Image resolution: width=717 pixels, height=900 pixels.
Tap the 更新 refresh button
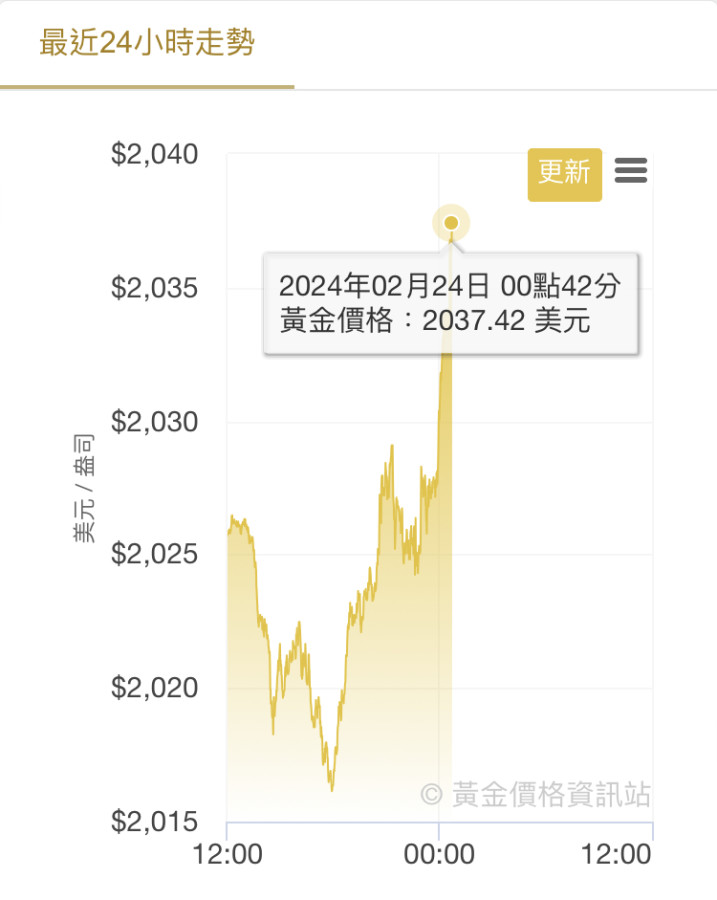(x=565, y=173)
